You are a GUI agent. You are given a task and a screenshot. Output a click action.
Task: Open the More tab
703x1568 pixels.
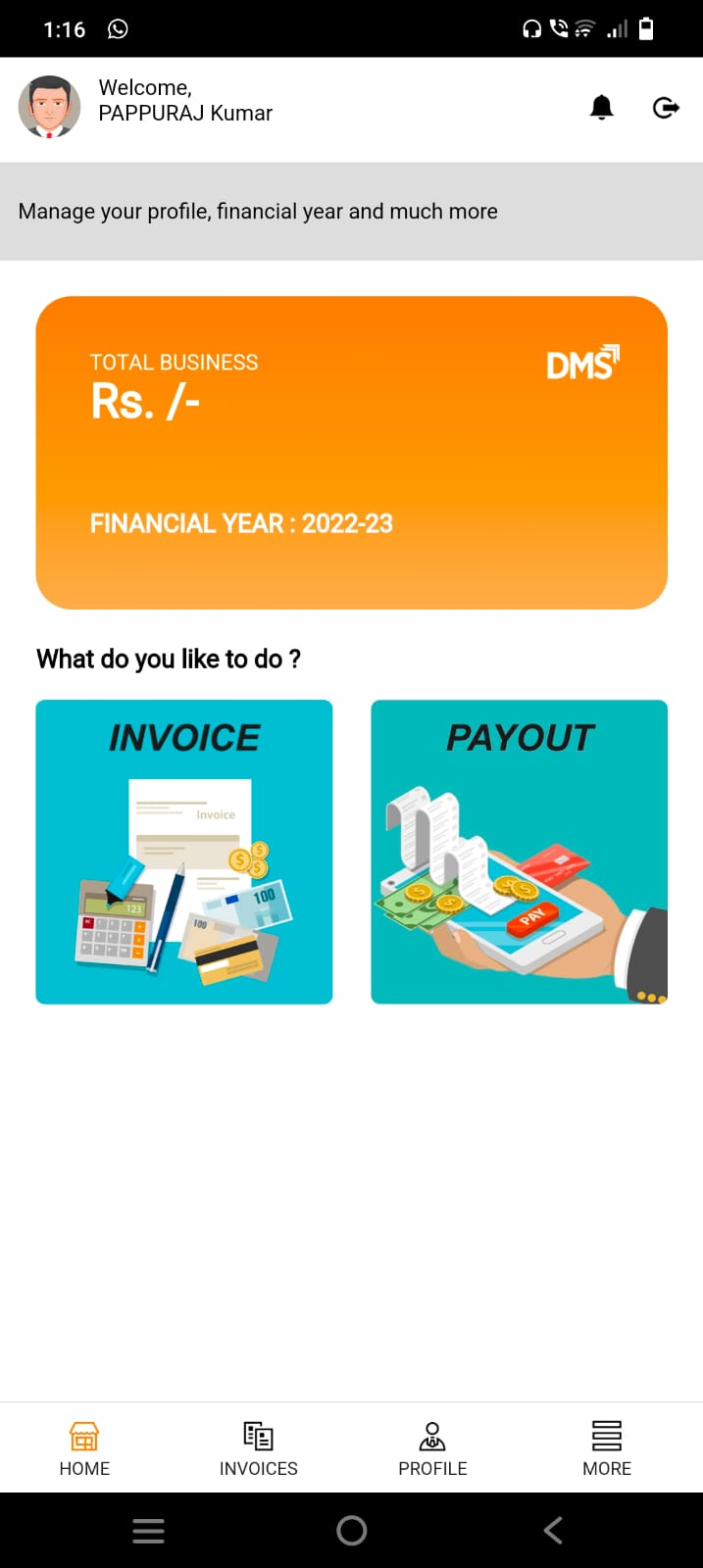click(x=607, y=1448)
